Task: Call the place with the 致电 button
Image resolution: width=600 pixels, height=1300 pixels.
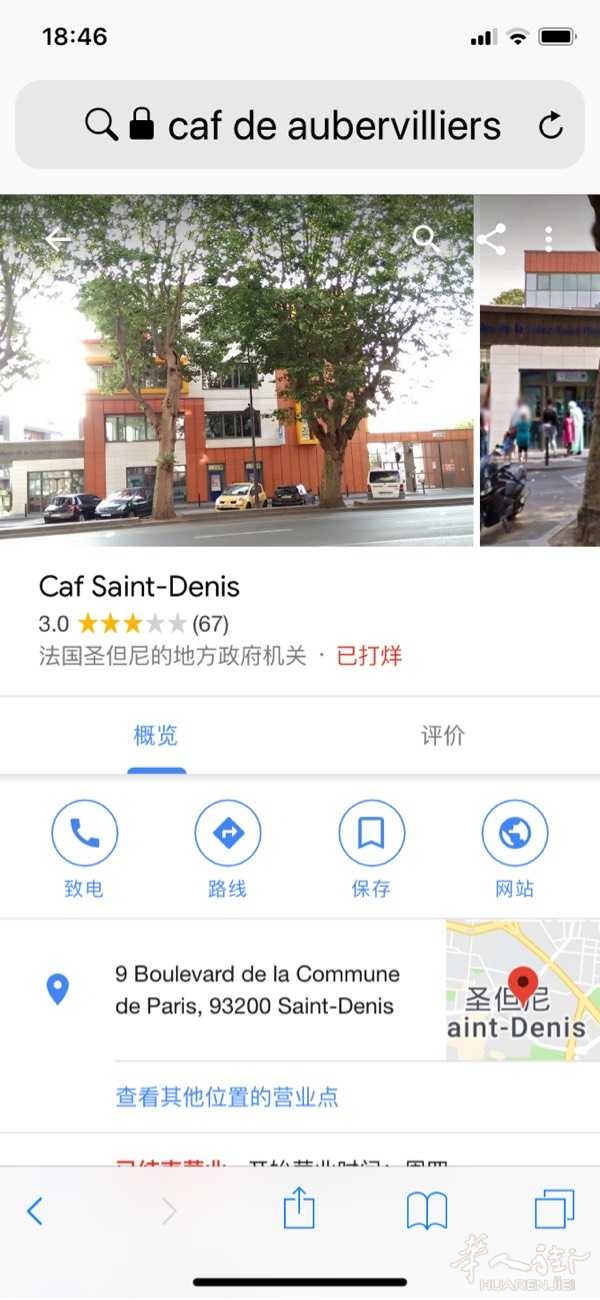Action: [84, 849]
